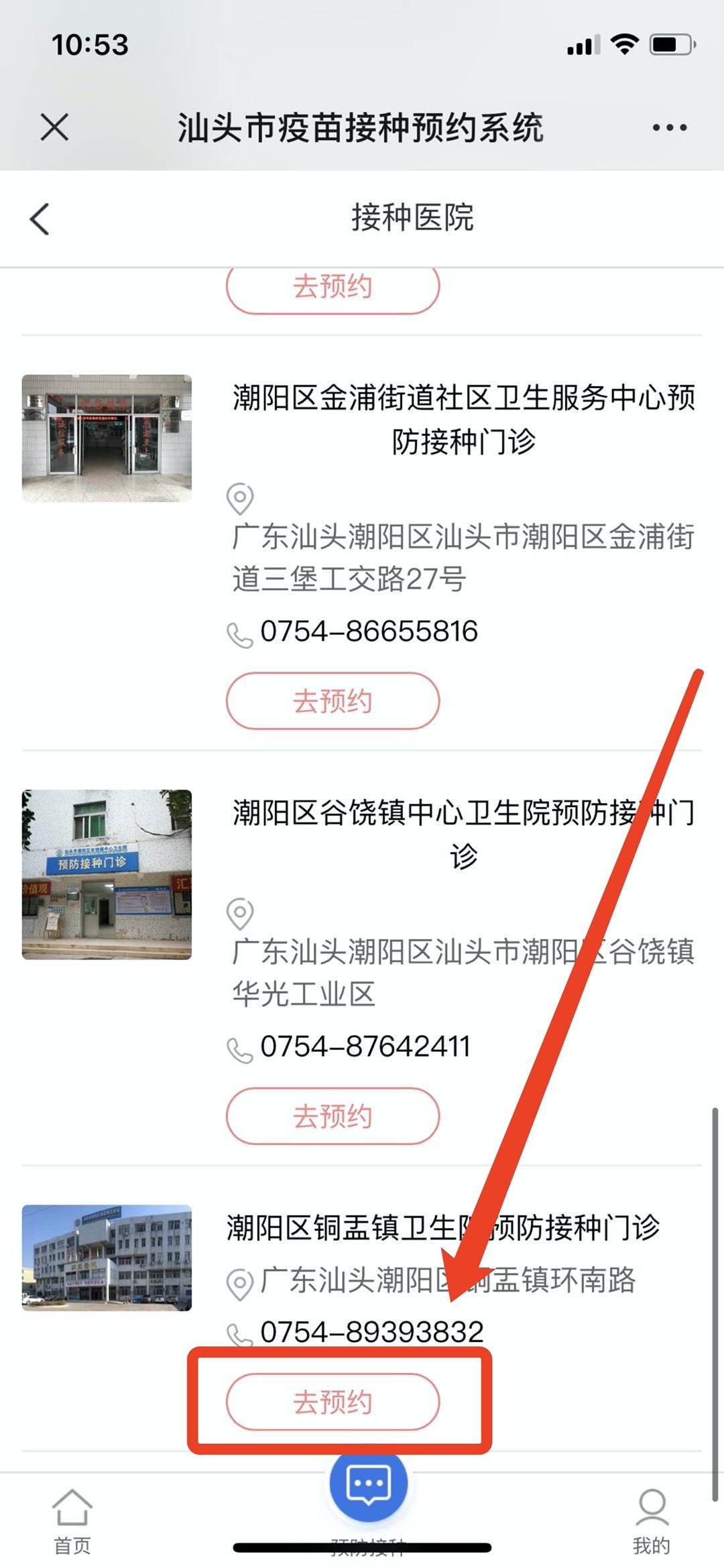
Task: Tap 去预约 for 金浦街道社区卫生服务中心
Action: (333, 701)
